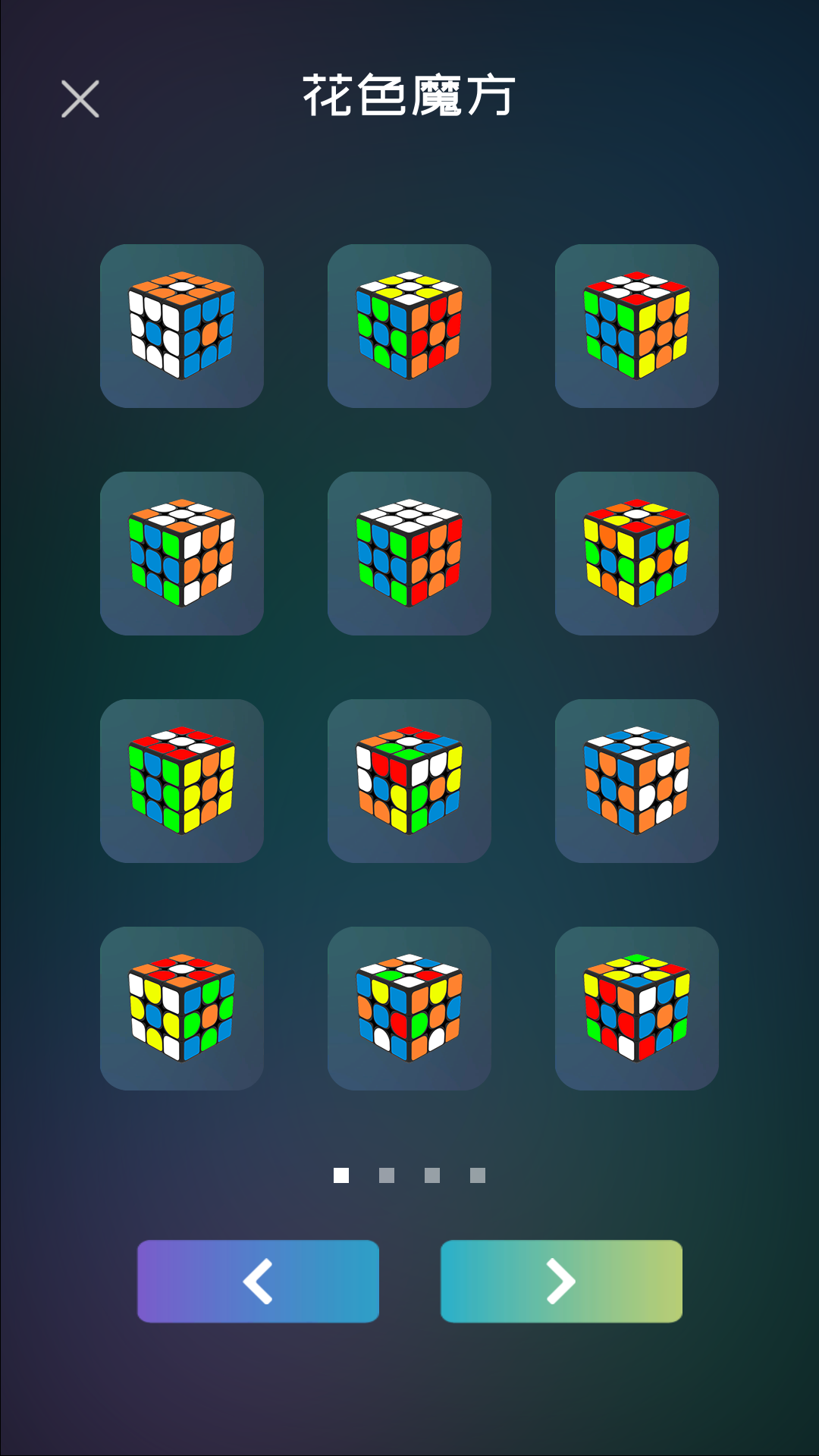
Task: Select the white-and-blue cube with orange top
Action: pos(182,326)
